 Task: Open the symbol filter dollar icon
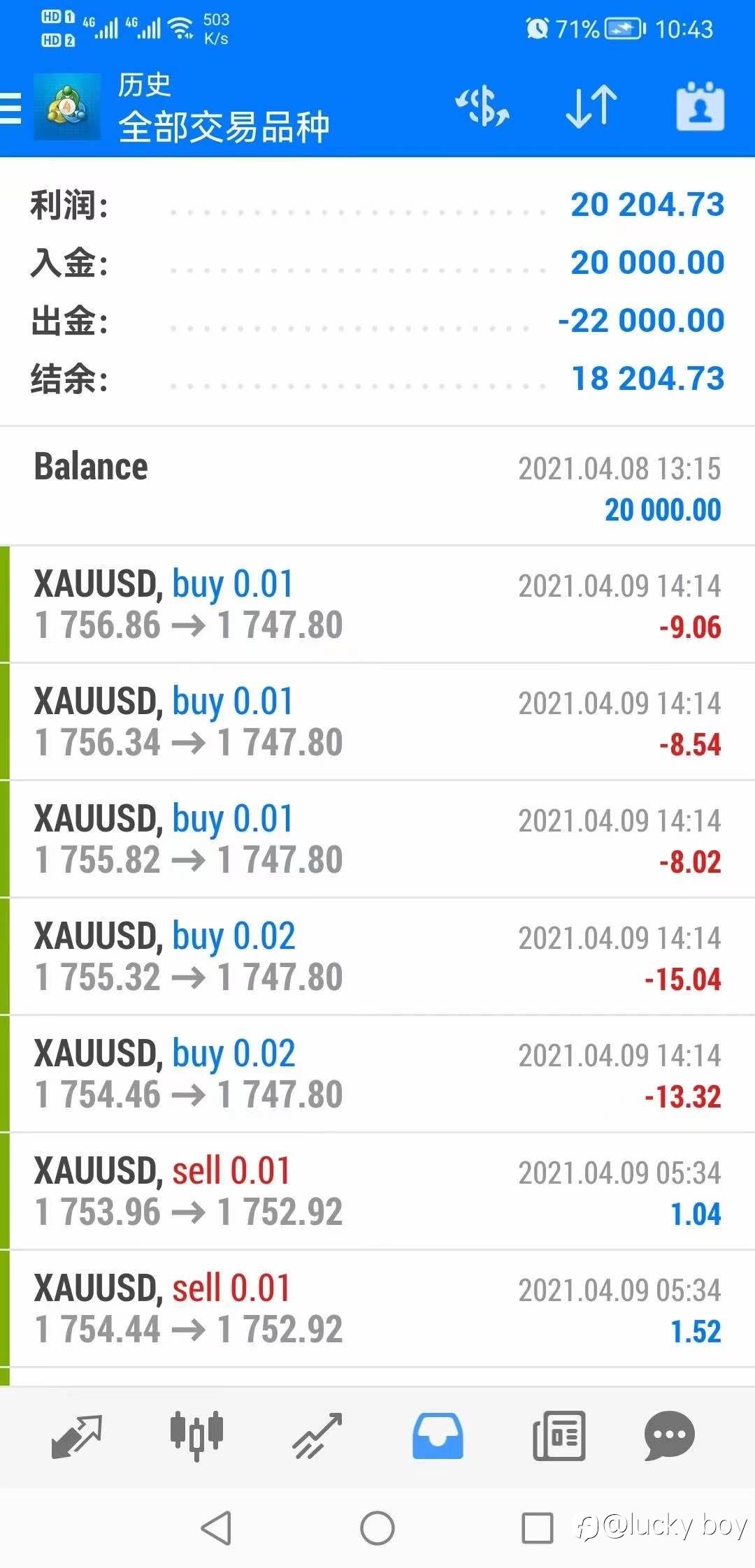coord(482,108)
